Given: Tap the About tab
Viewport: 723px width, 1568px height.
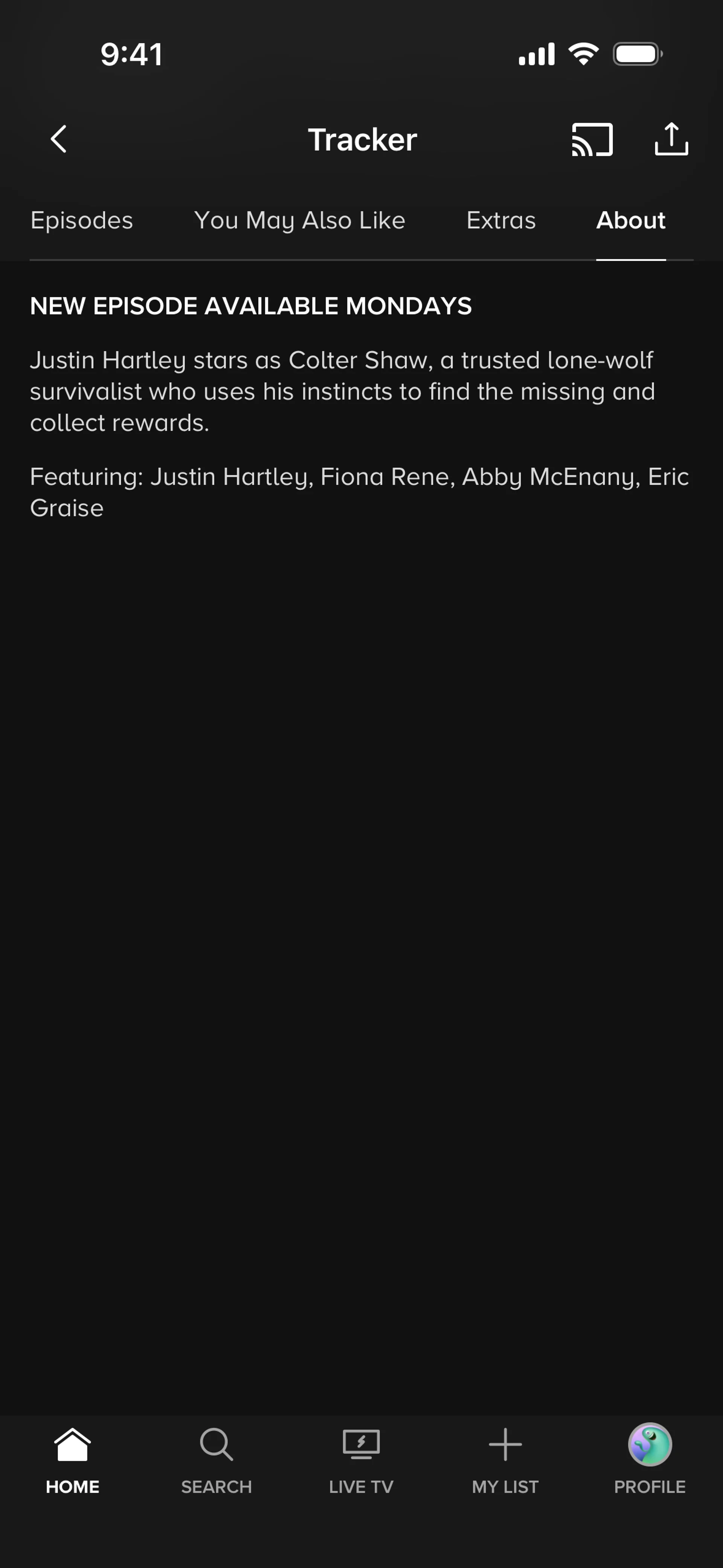Looking at the screenshot, I should tap(630, 220).
